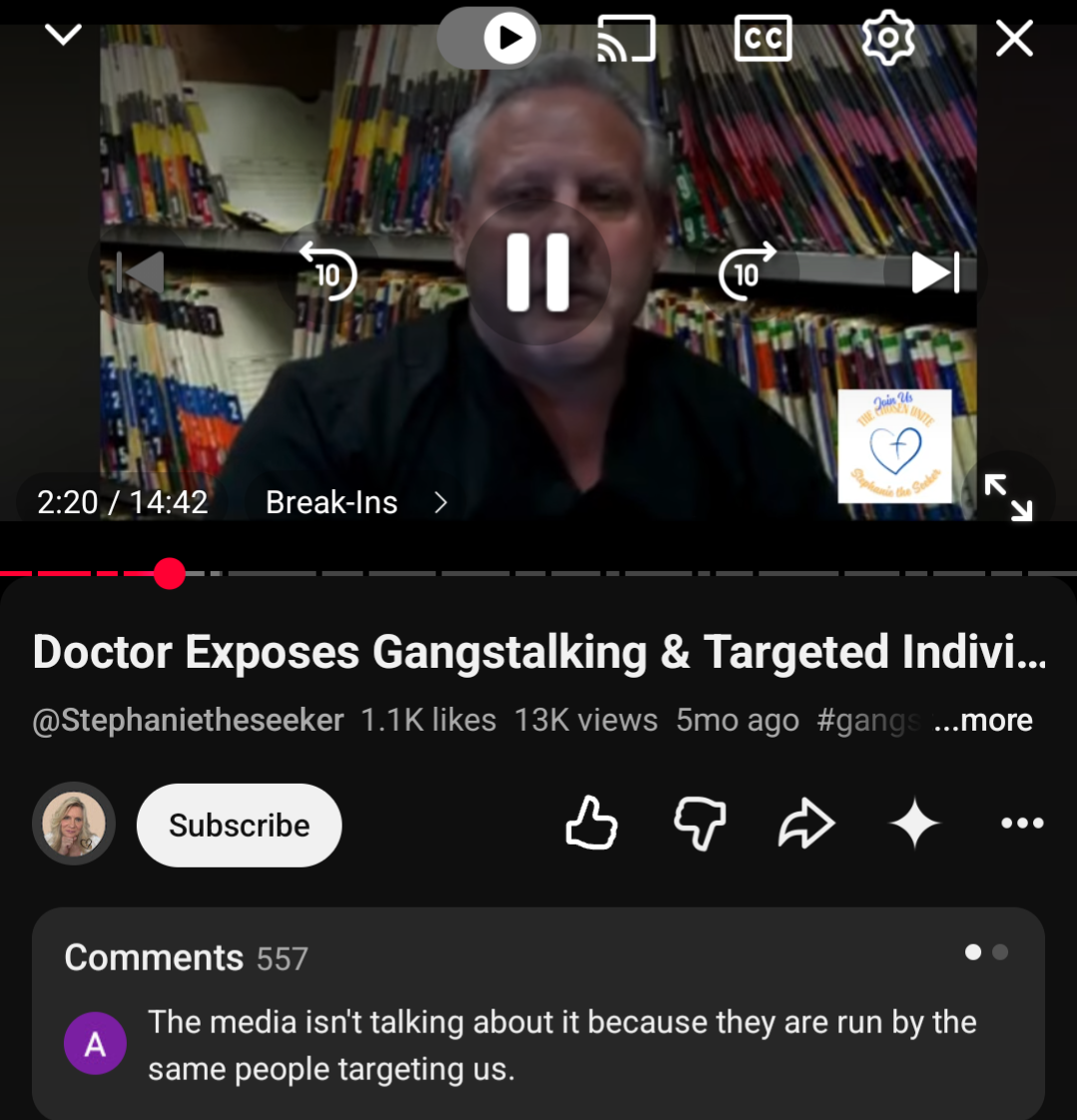Viewport: 1077px width, 1120px height.
Task: Expand the description with ...more
Action: tap(983, 720)
